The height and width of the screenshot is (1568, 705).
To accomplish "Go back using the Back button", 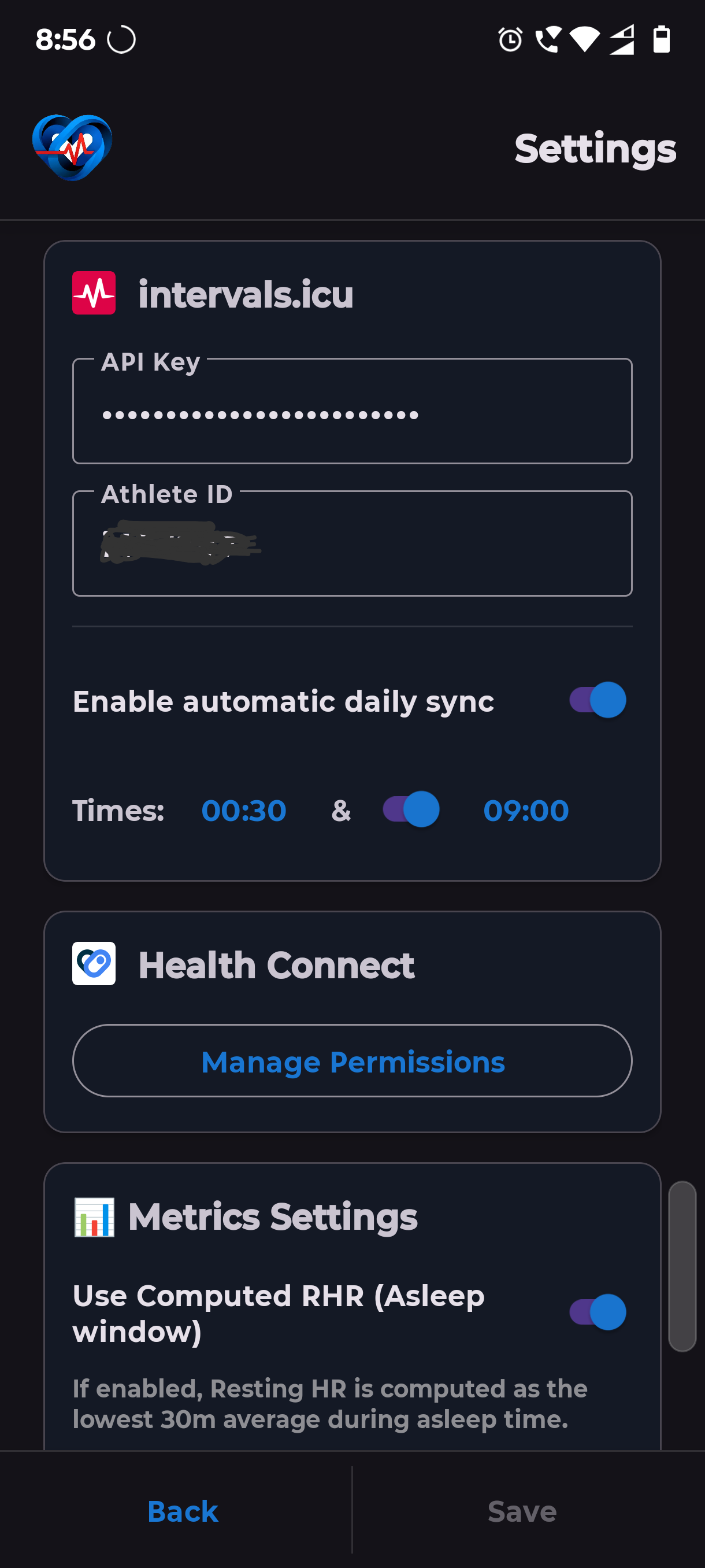I will coord(183,1511).
